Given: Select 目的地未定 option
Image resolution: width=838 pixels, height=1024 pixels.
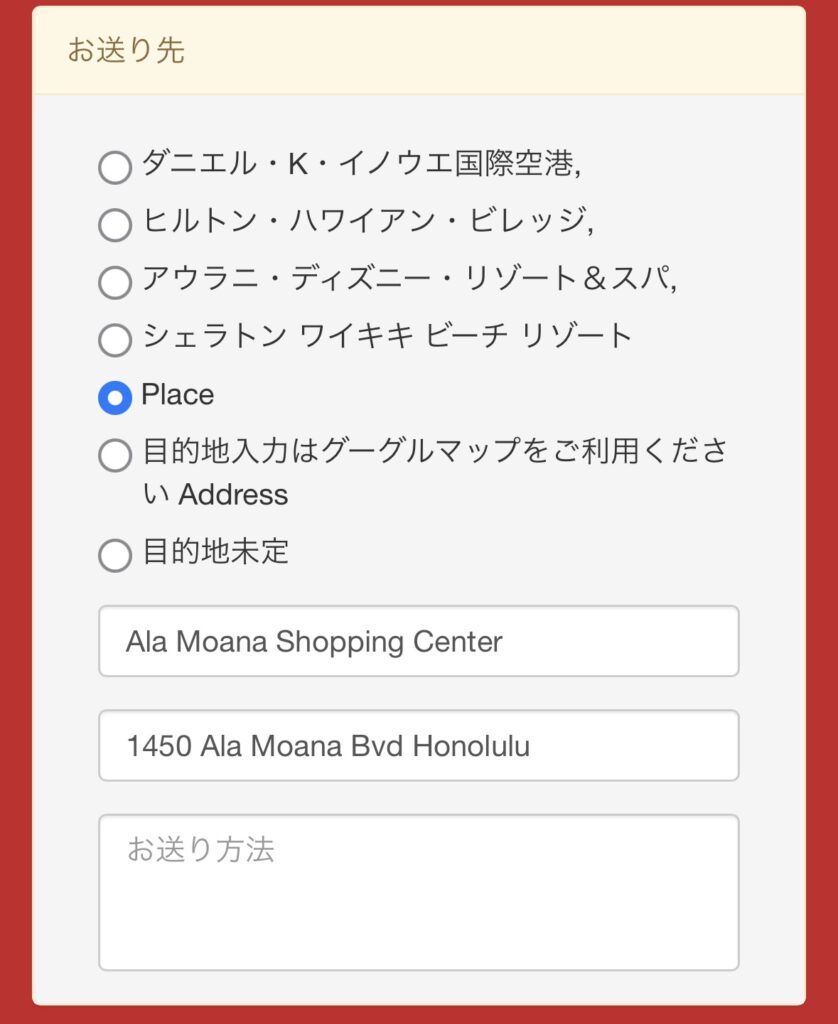Looking at the screenshot, I should click(115, 555).
